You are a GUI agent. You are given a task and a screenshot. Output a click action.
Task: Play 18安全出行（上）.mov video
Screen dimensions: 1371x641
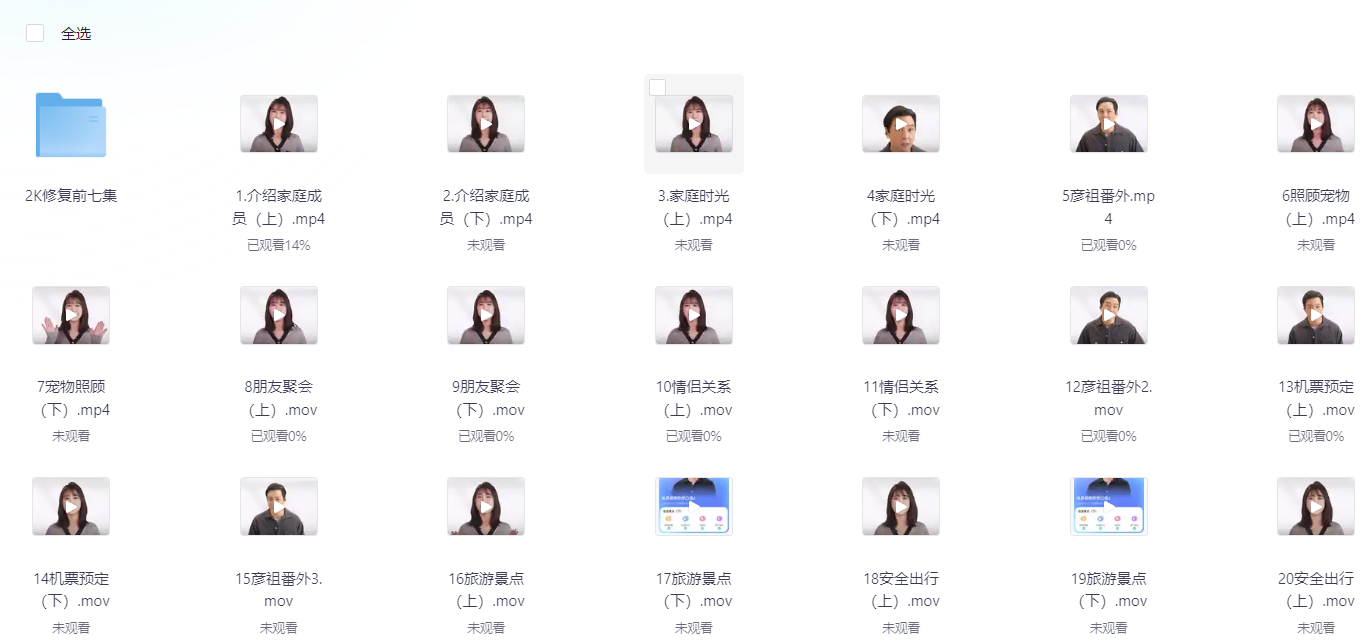tap(901, 506)
